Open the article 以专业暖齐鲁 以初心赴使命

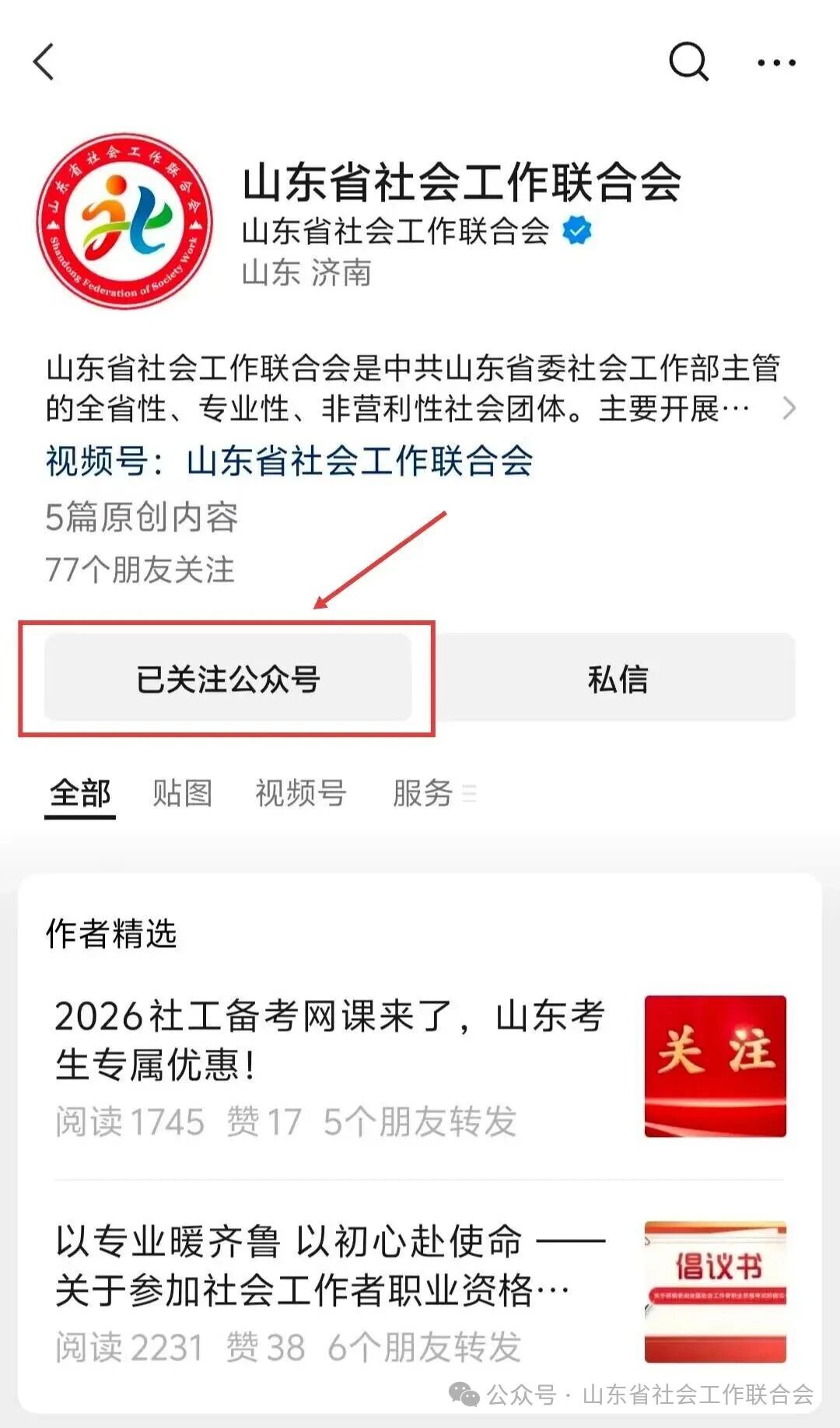coord(330,1265)
